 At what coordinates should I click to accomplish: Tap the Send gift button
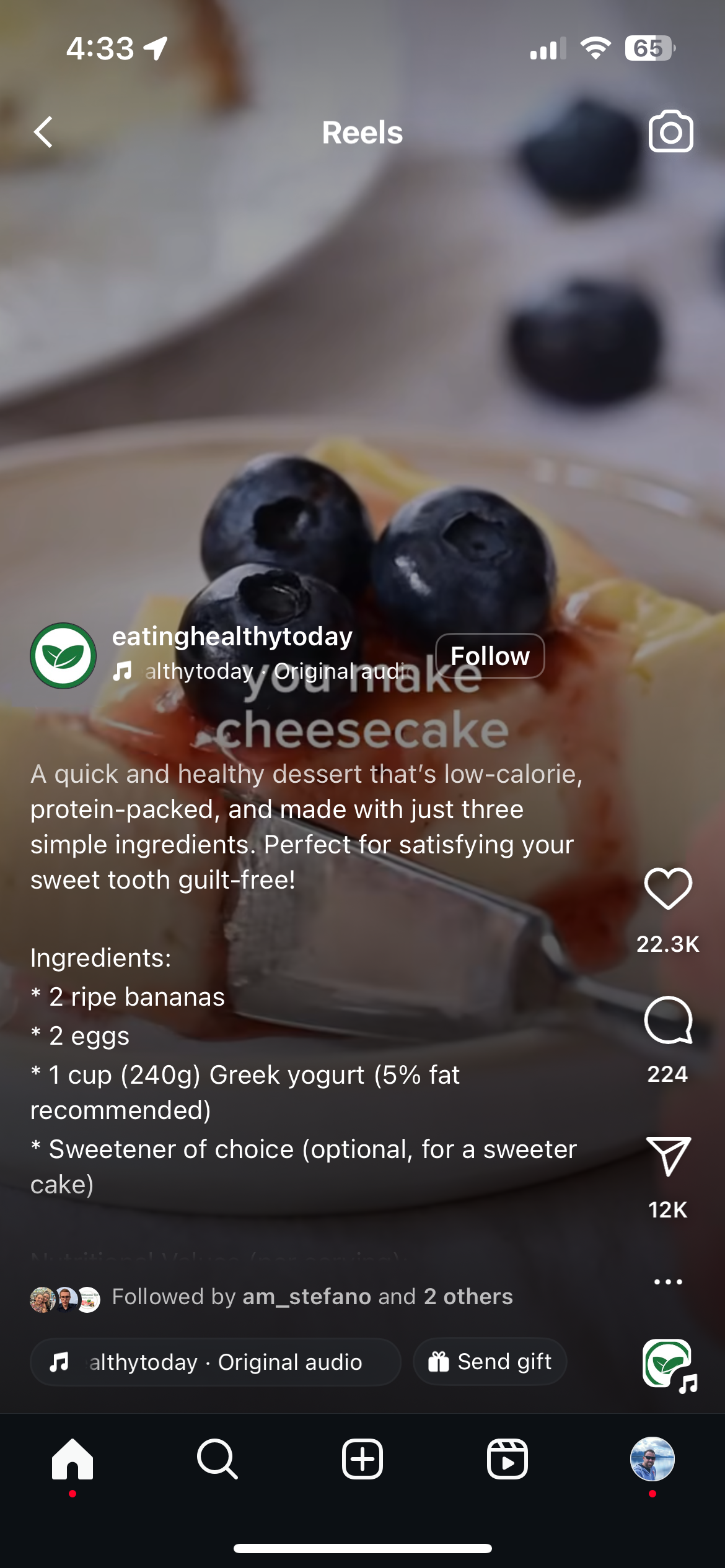click(x=490, y=1362)
